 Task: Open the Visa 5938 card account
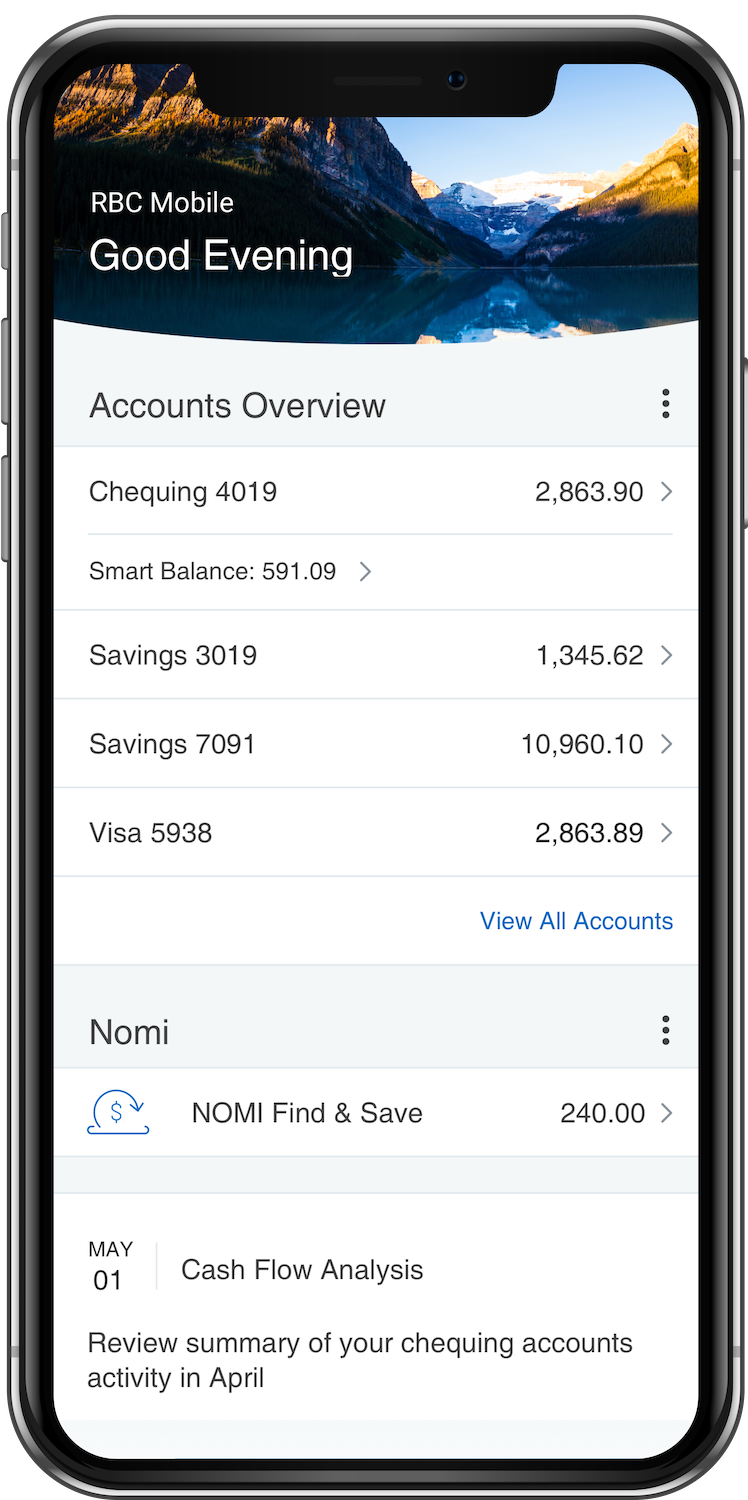click(x=376, y=833)
